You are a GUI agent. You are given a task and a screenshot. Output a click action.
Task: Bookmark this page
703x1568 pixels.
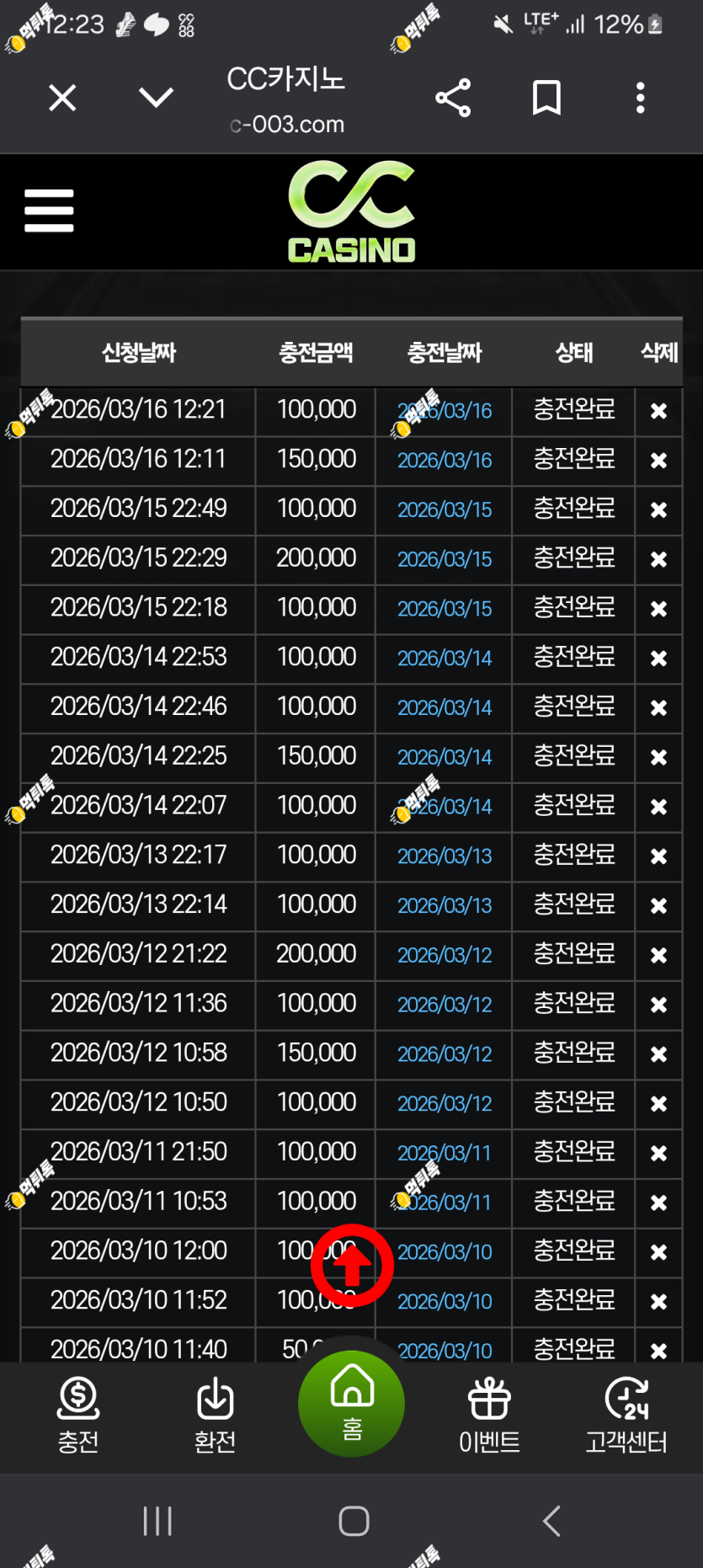coord(547,98)
